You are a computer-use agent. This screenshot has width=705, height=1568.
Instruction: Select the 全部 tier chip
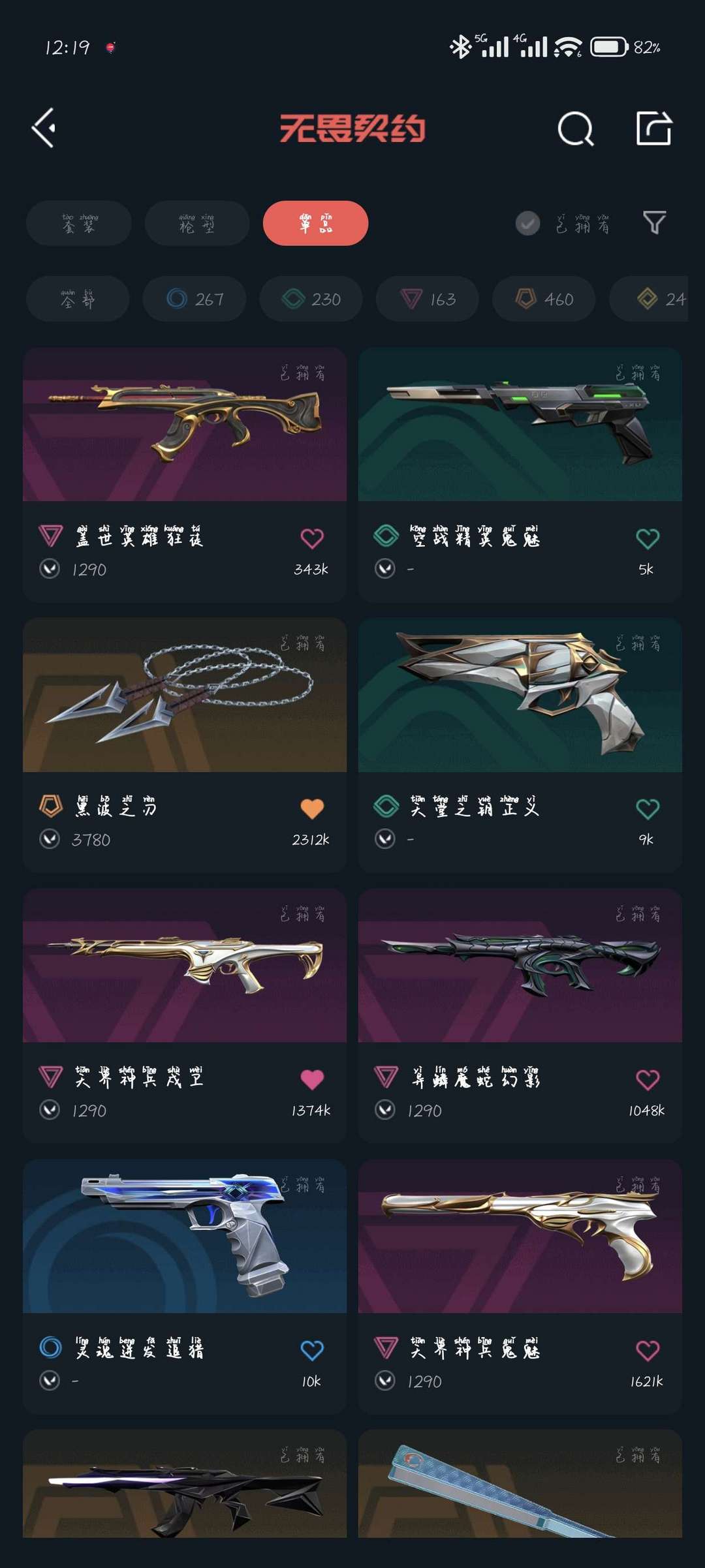(78, 299)
